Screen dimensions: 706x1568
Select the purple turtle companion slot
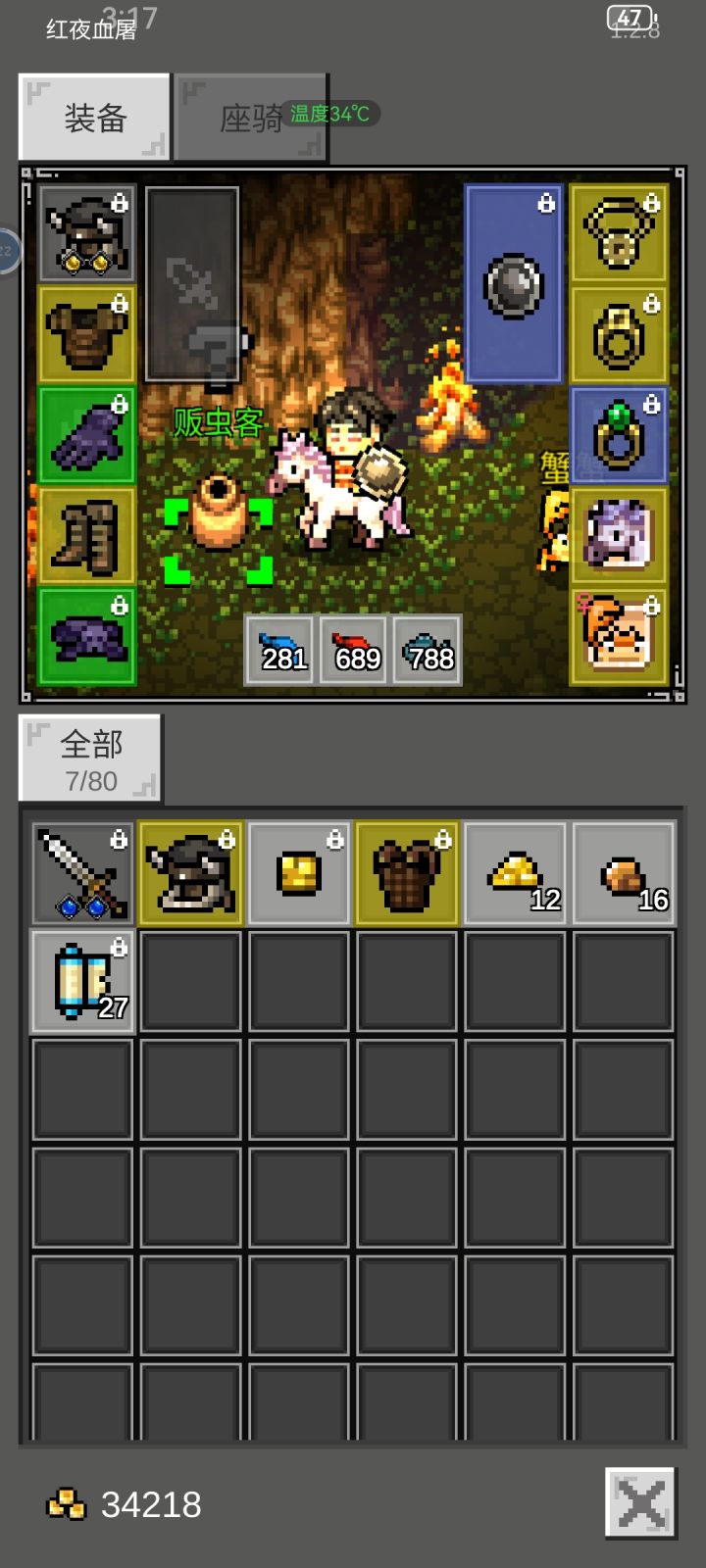(x=86, y=635)
